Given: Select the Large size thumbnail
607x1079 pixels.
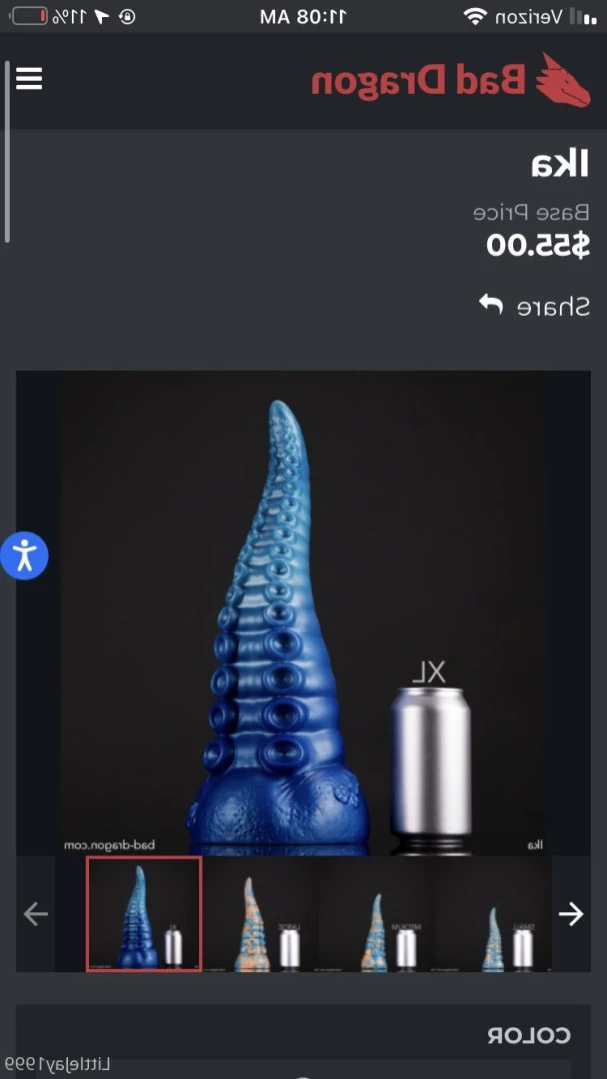Looking at the screenshot, I should tap(263, 914).
